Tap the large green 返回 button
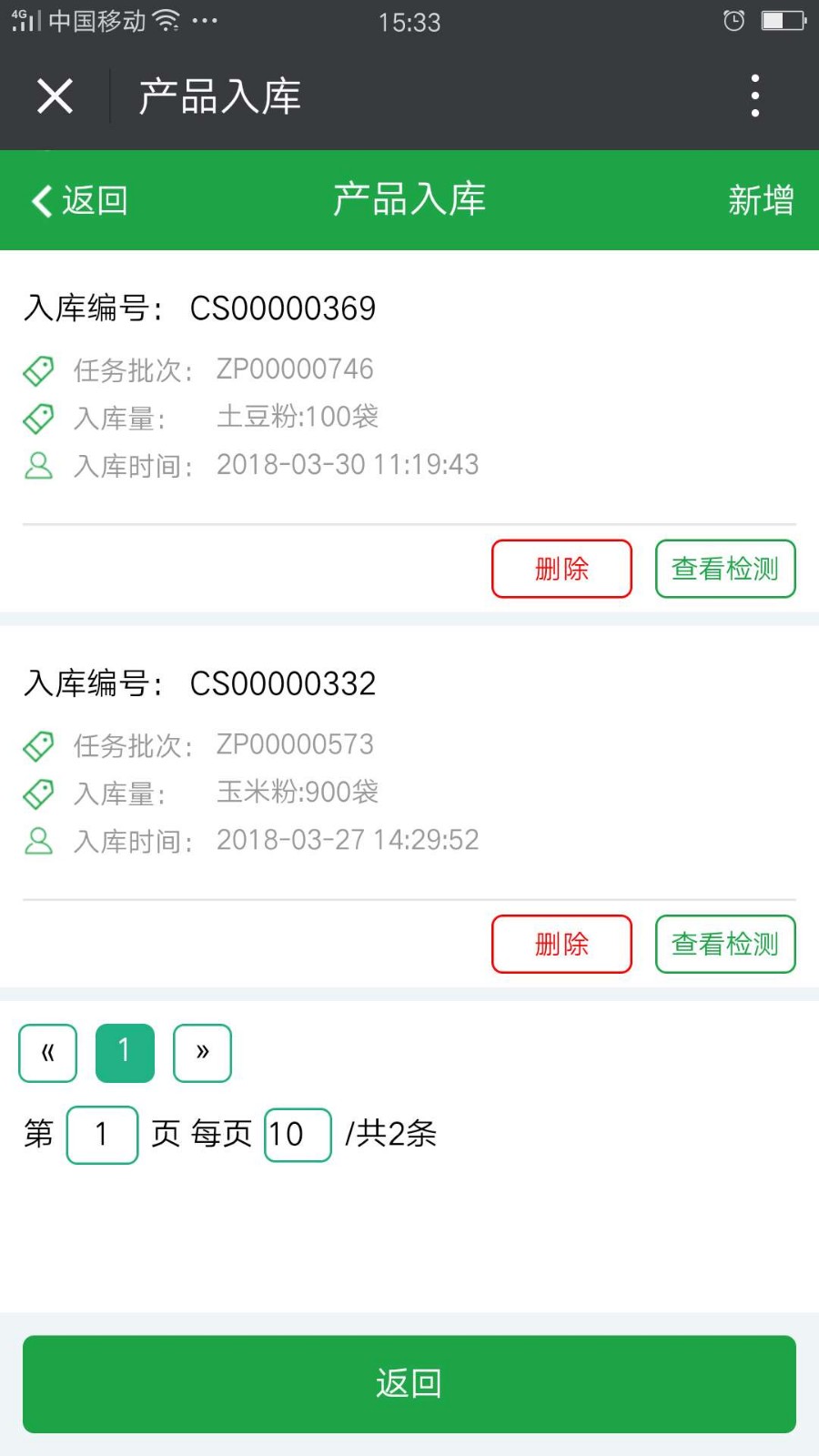 coord(409,1384)
